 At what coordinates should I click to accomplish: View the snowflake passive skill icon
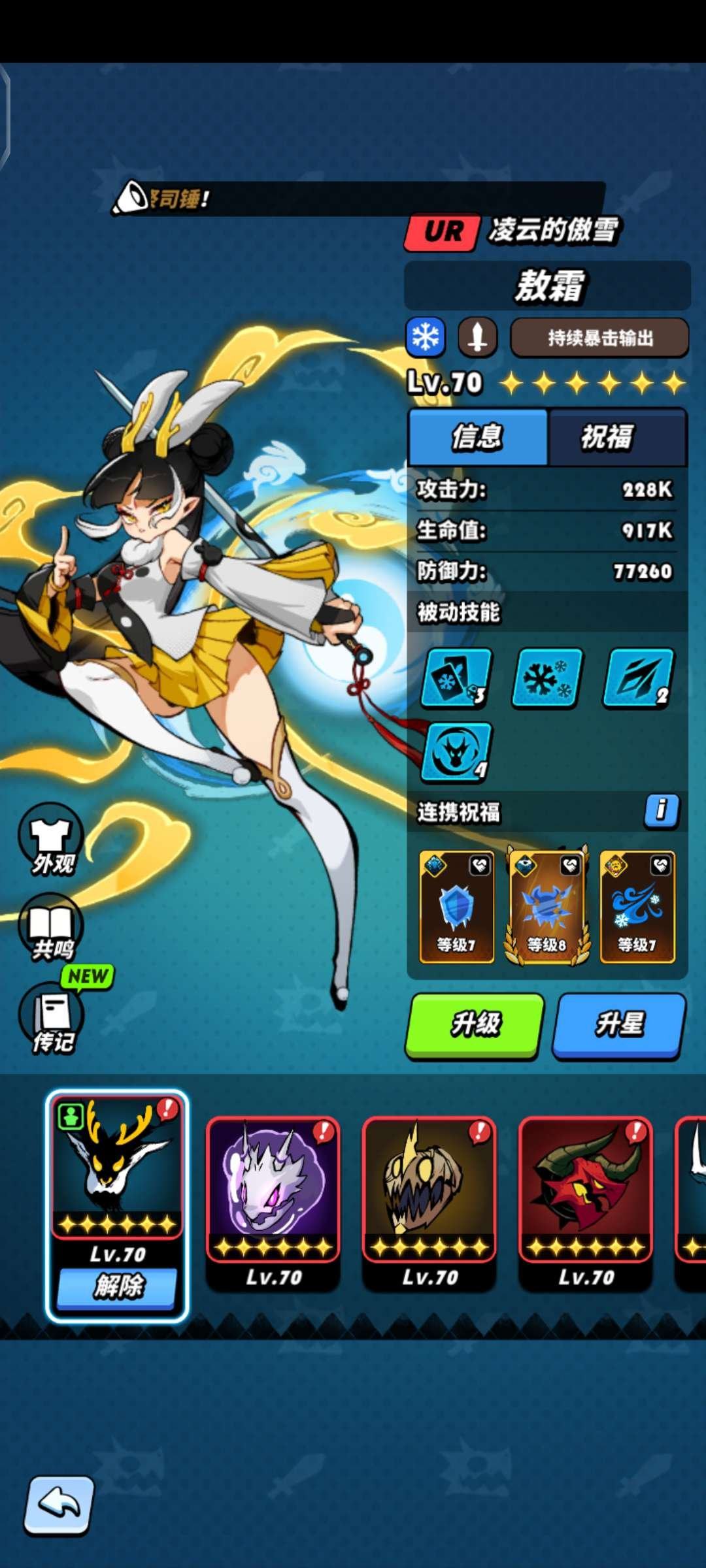point(546,678)
